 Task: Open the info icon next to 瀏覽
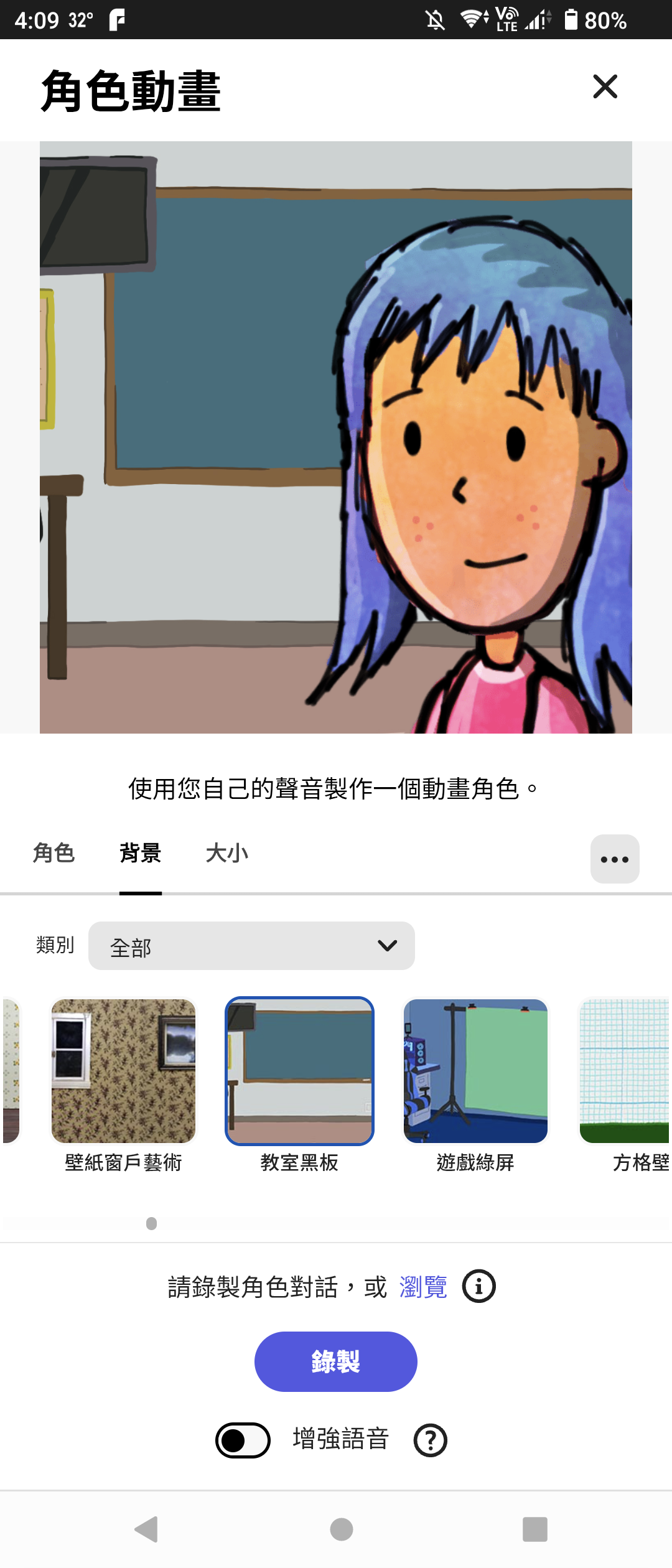[x=478, y=1287]
